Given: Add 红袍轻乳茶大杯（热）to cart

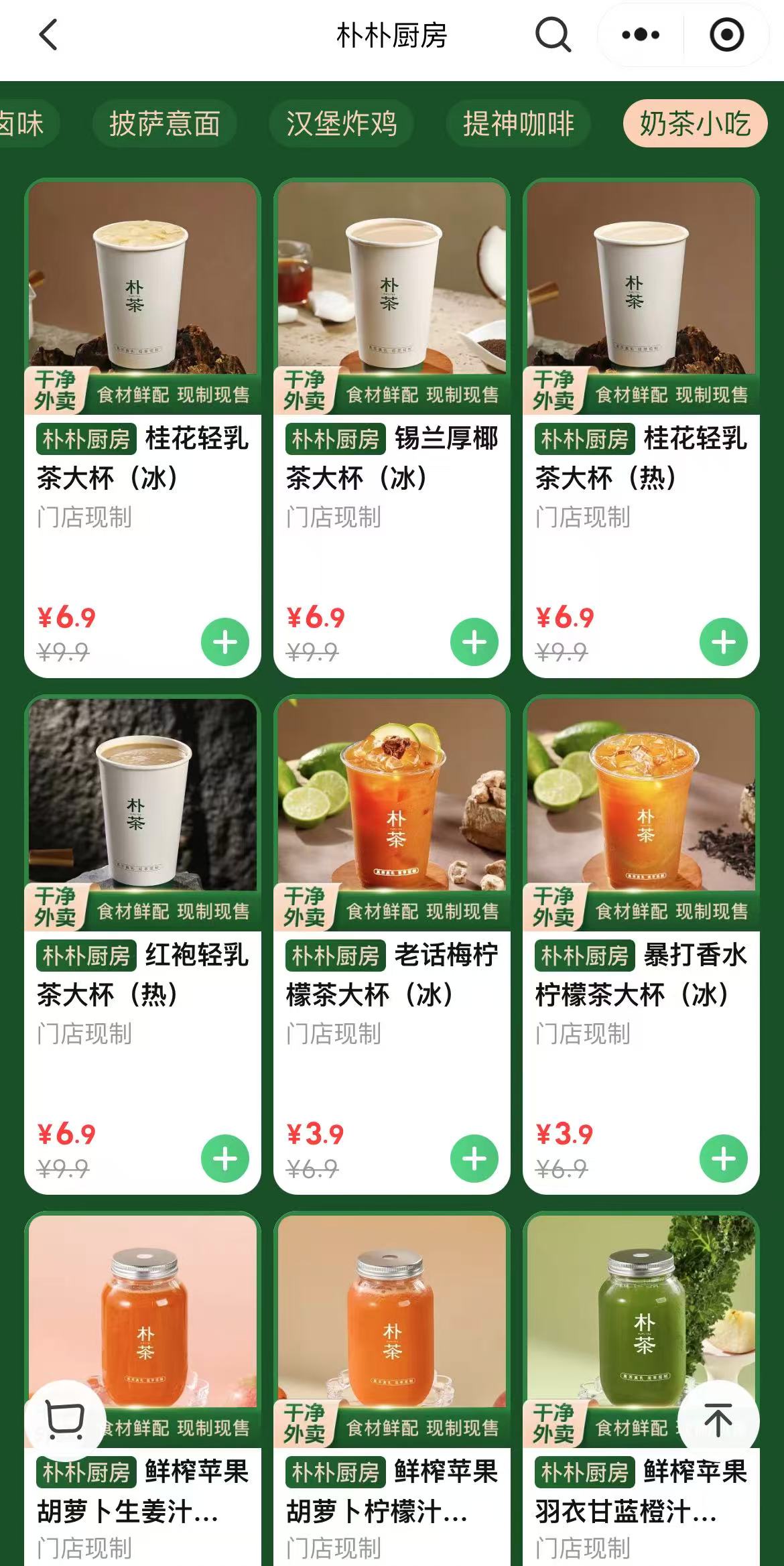Looking at the screenshot, I should click(x=225, y=1159).
